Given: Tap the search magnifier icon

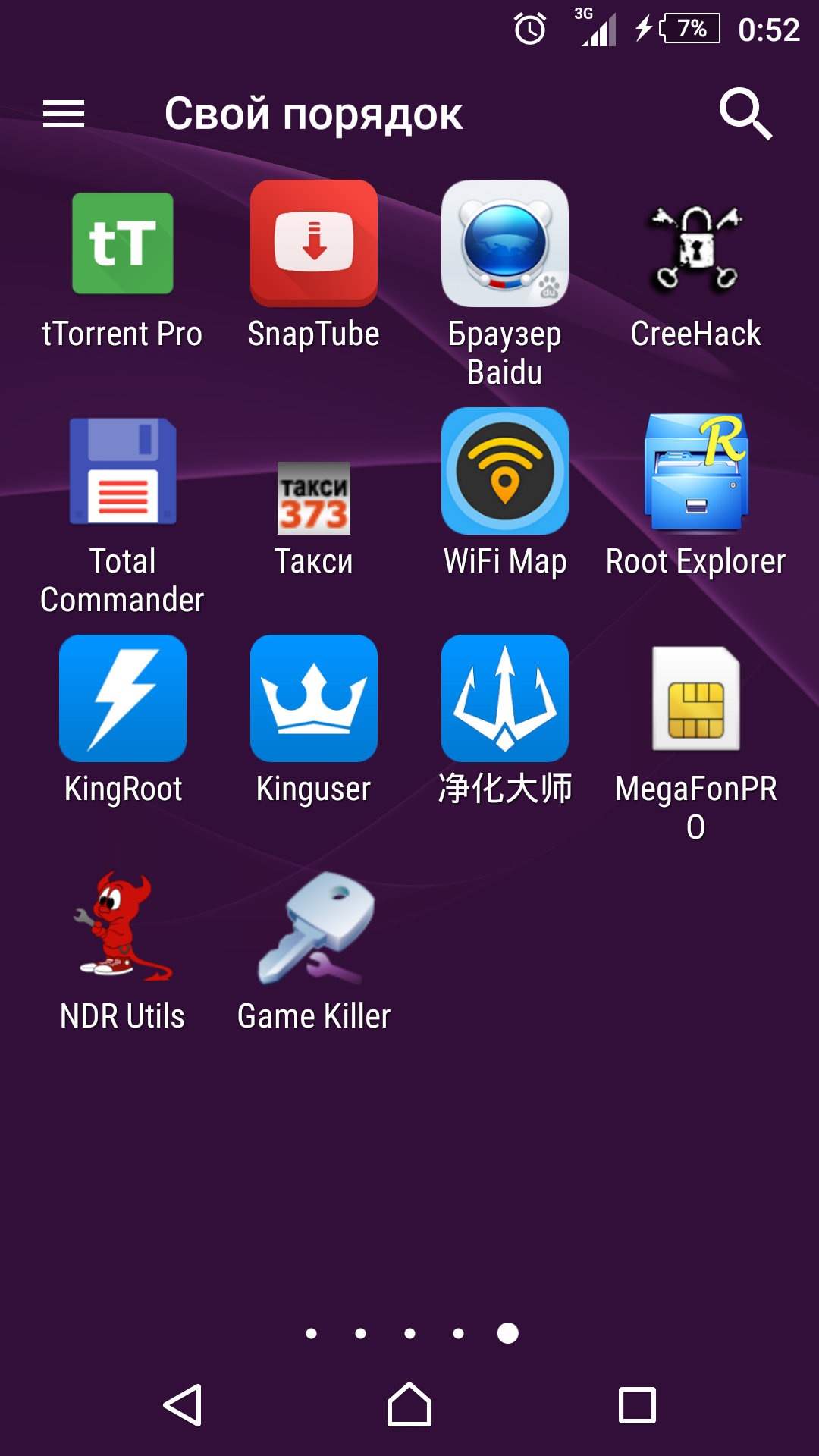Looking at the screenshot, I should (x=745, y=114).
